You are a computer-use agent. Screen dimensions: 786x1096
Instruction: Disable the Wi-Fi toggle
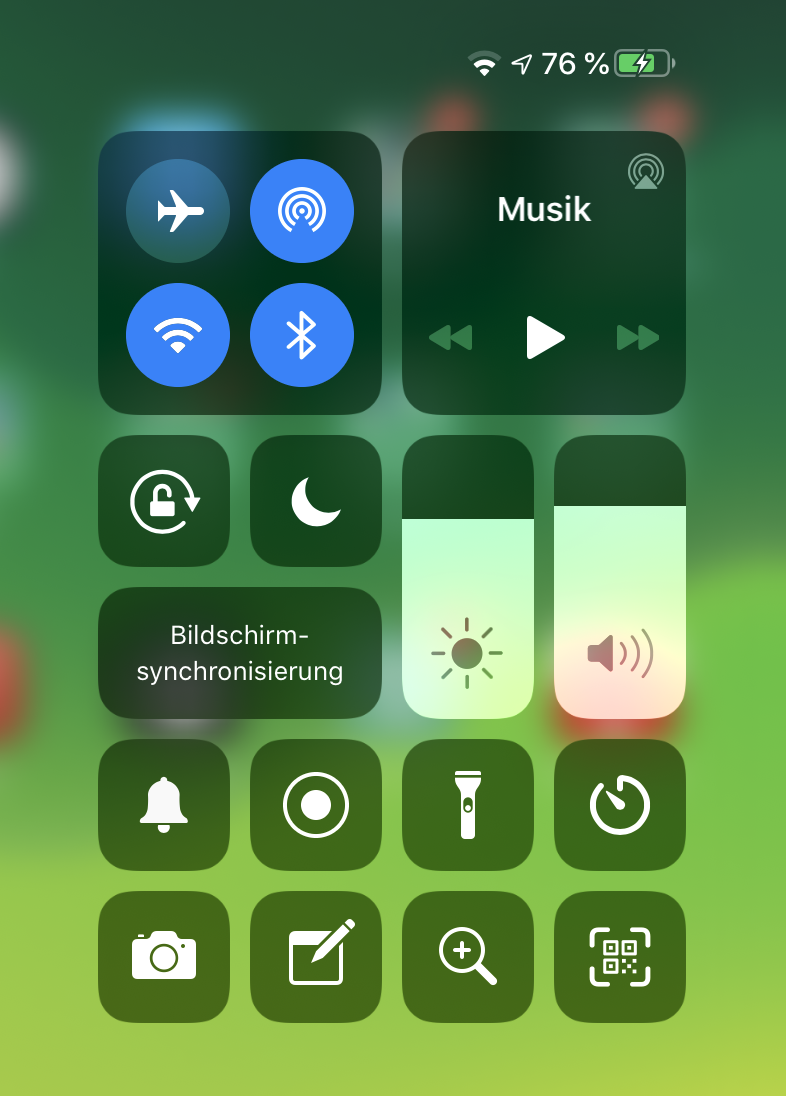(x=178, y=335)
